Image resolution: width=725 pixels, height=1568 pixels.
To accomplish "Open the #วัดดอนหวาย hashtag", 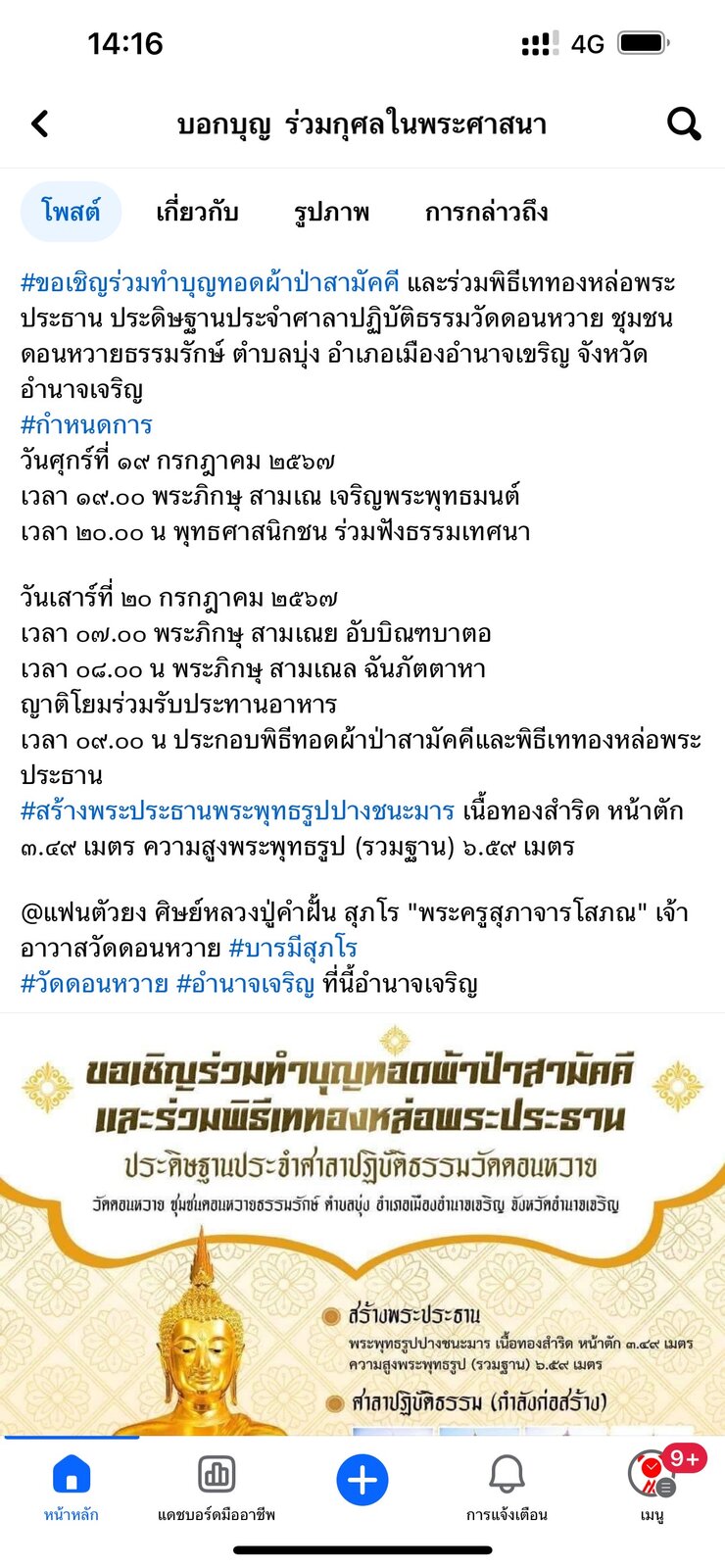I will click(x=94, y=984).
